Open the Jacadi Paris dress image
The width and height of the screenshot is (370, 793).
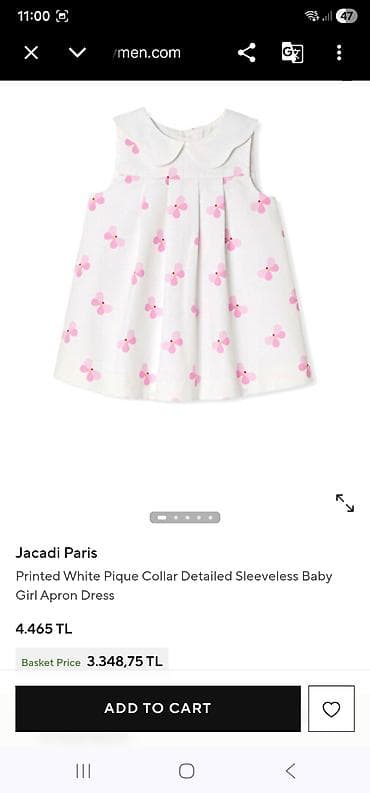pos(184,255)
